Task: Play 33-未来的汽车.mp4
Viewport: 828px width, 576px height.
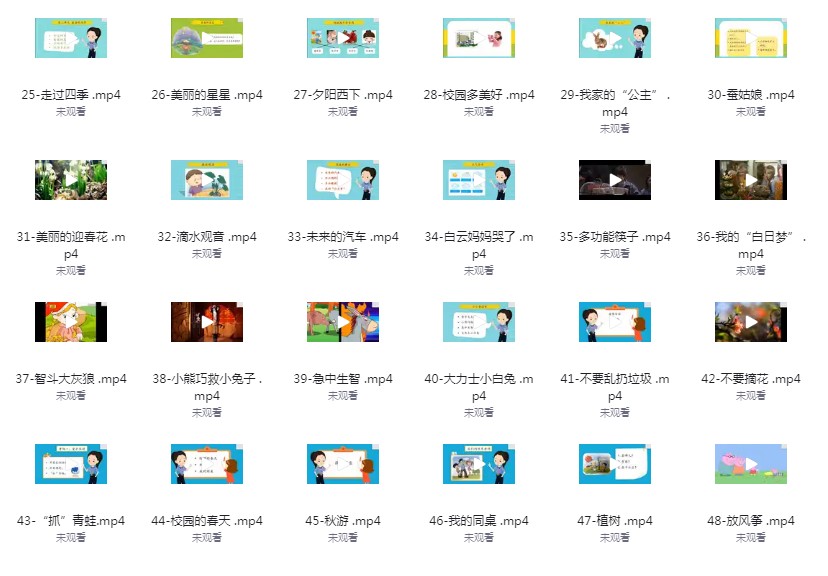Action: [343, 180]
